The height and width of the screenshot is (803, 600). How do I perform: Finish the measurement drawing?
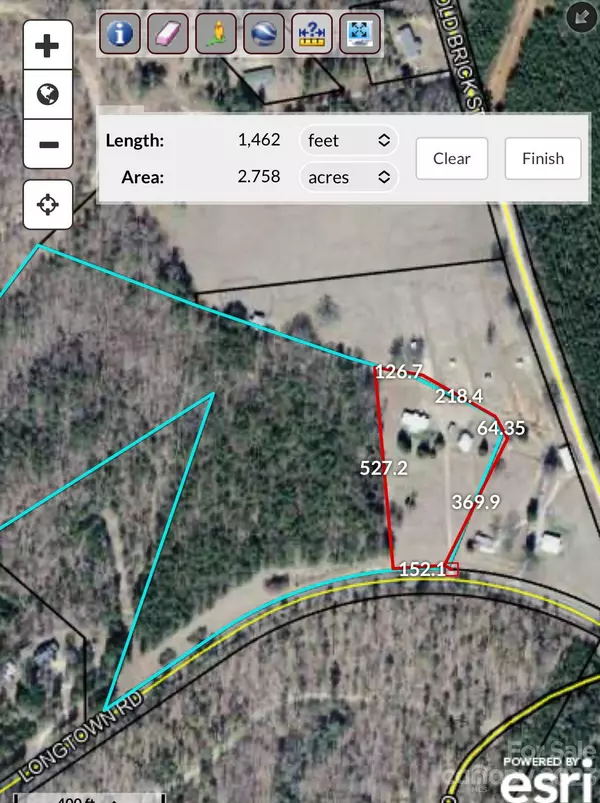(543, 158)
